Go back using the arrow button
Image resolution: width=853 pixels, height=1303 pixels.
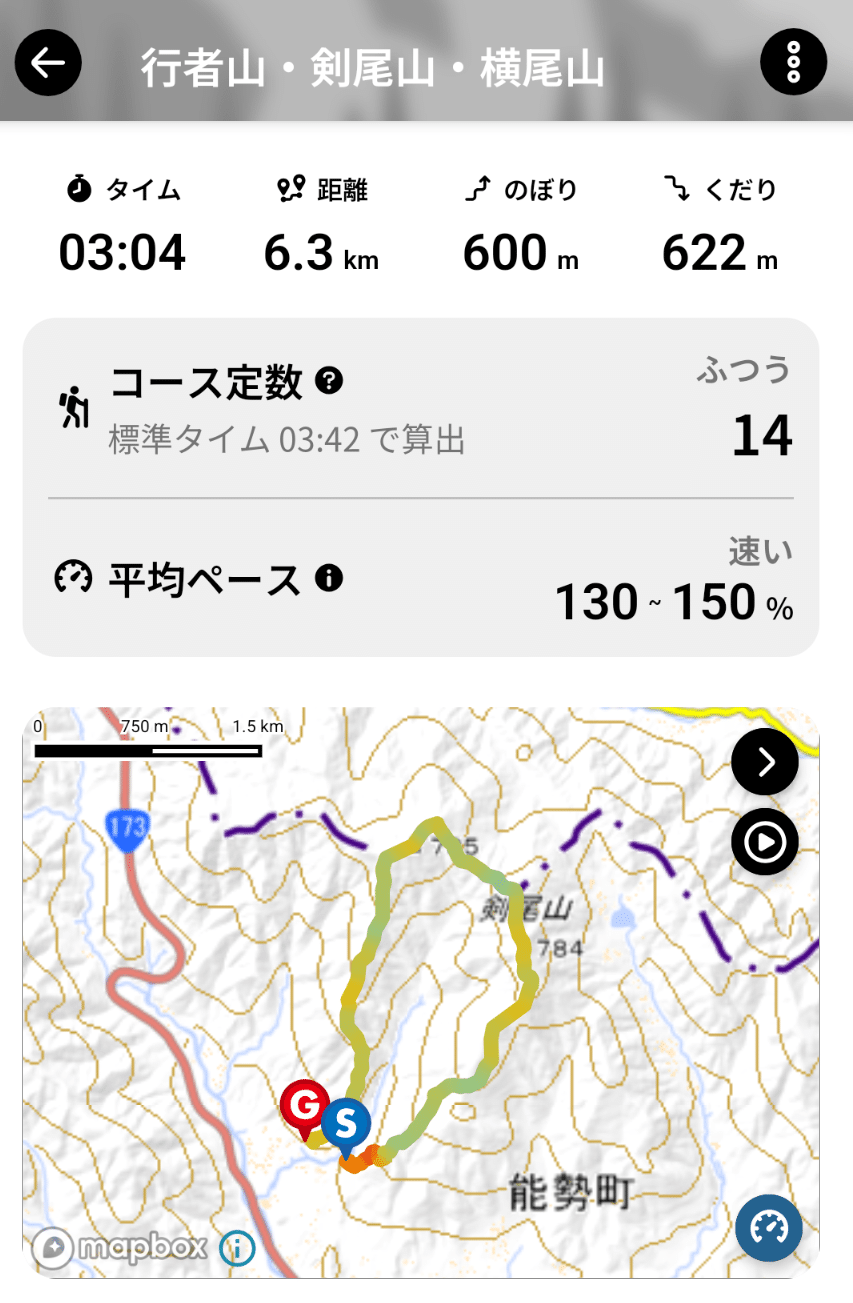point(48,63)
